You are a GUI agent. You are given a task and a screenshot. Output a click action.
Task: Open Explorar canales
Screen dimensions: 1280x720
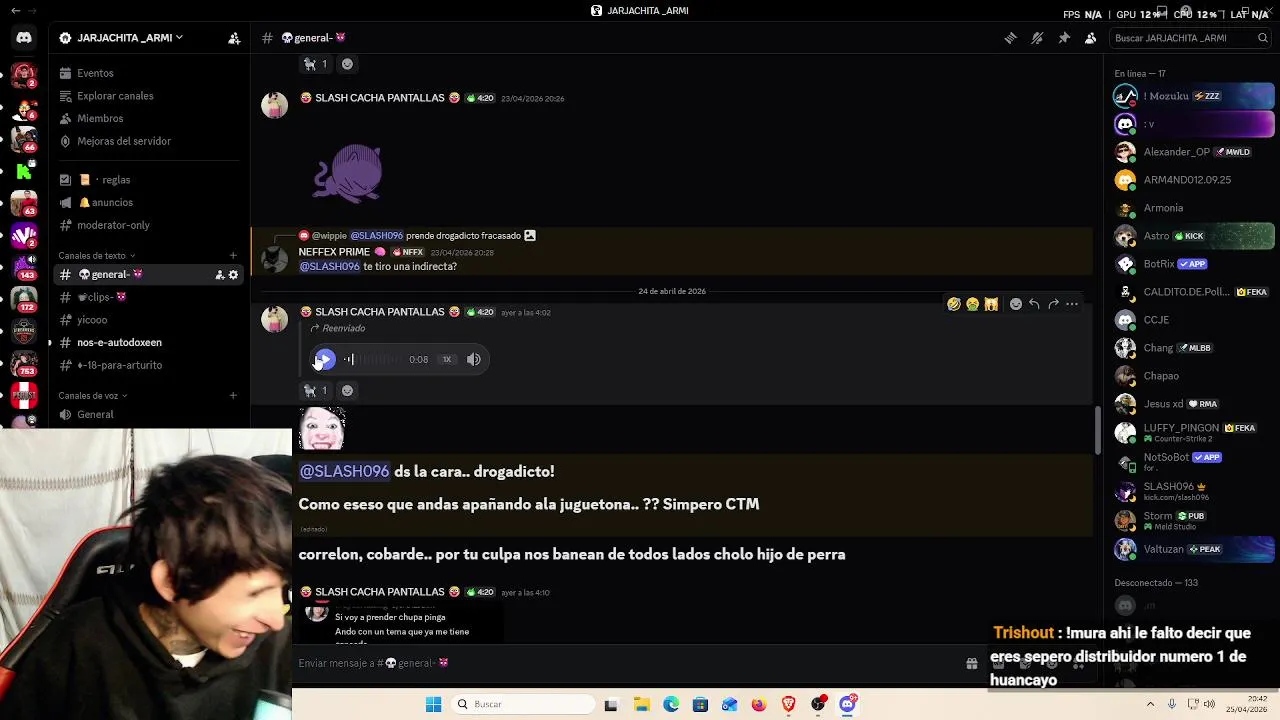(x=115, y=96)
